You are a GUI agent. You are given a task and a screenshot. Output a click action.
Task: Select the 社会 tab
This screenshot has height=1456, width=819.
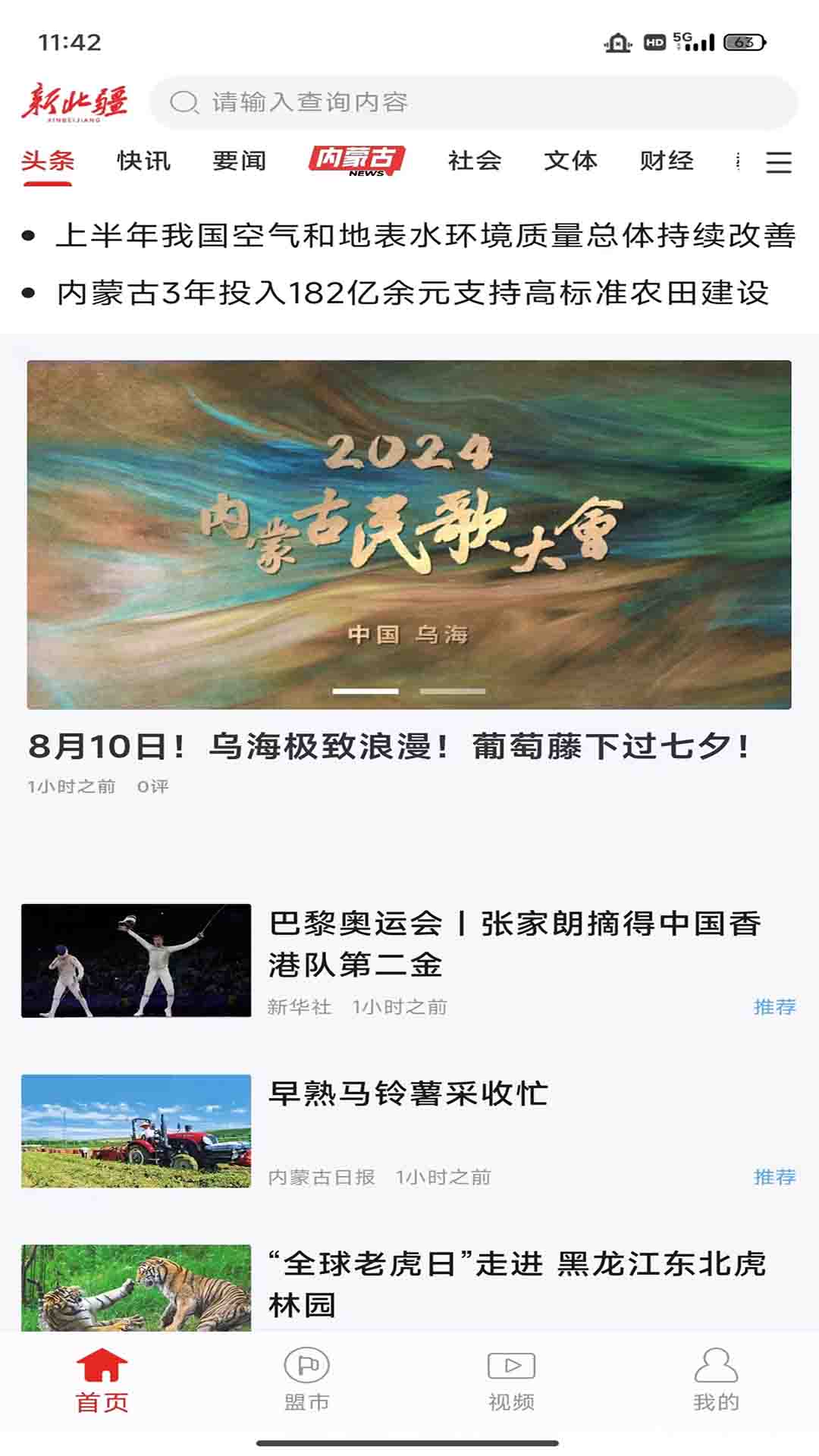pyautogui.click(x=474, y=162)
